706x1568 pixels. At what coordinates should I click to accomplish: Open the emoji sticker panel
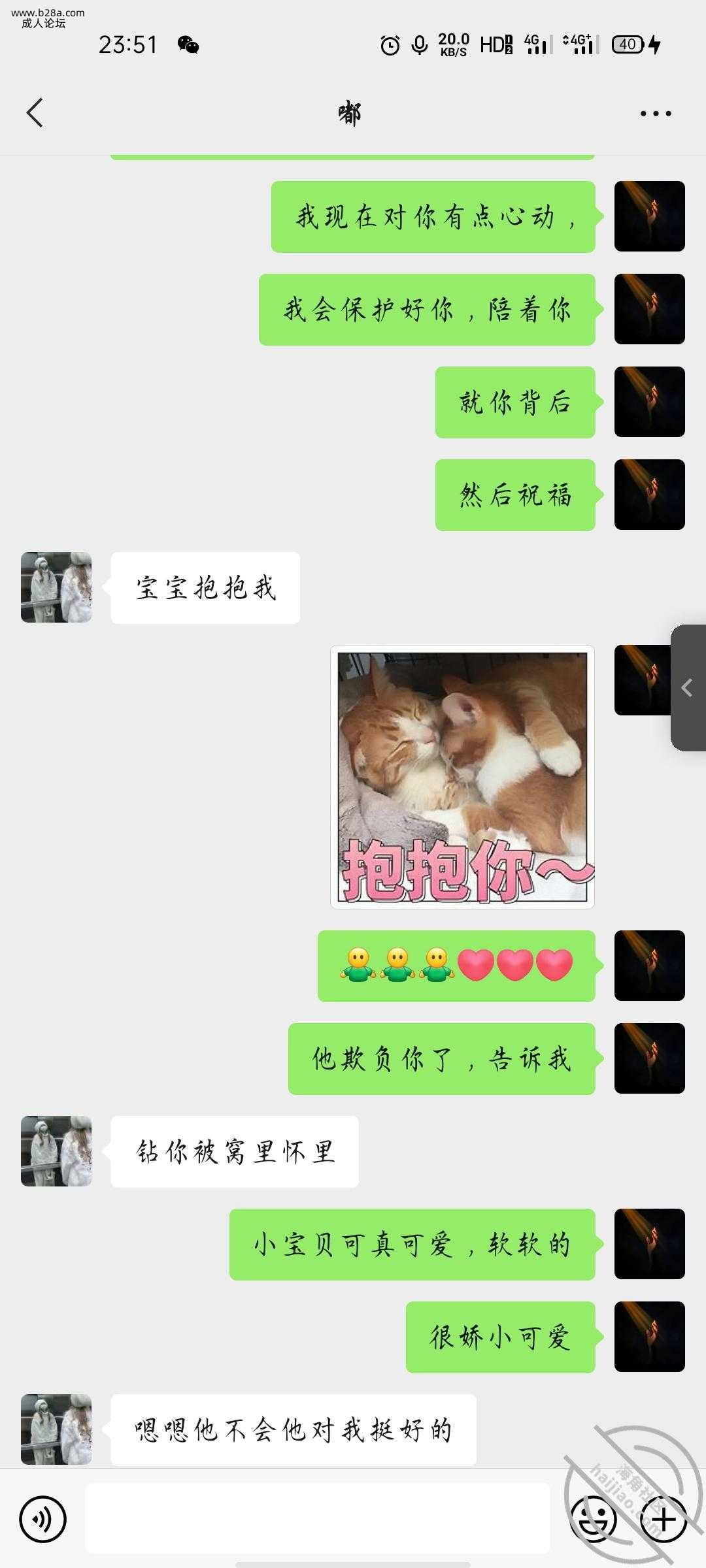pyautogui.click(x=594, y=1519)
